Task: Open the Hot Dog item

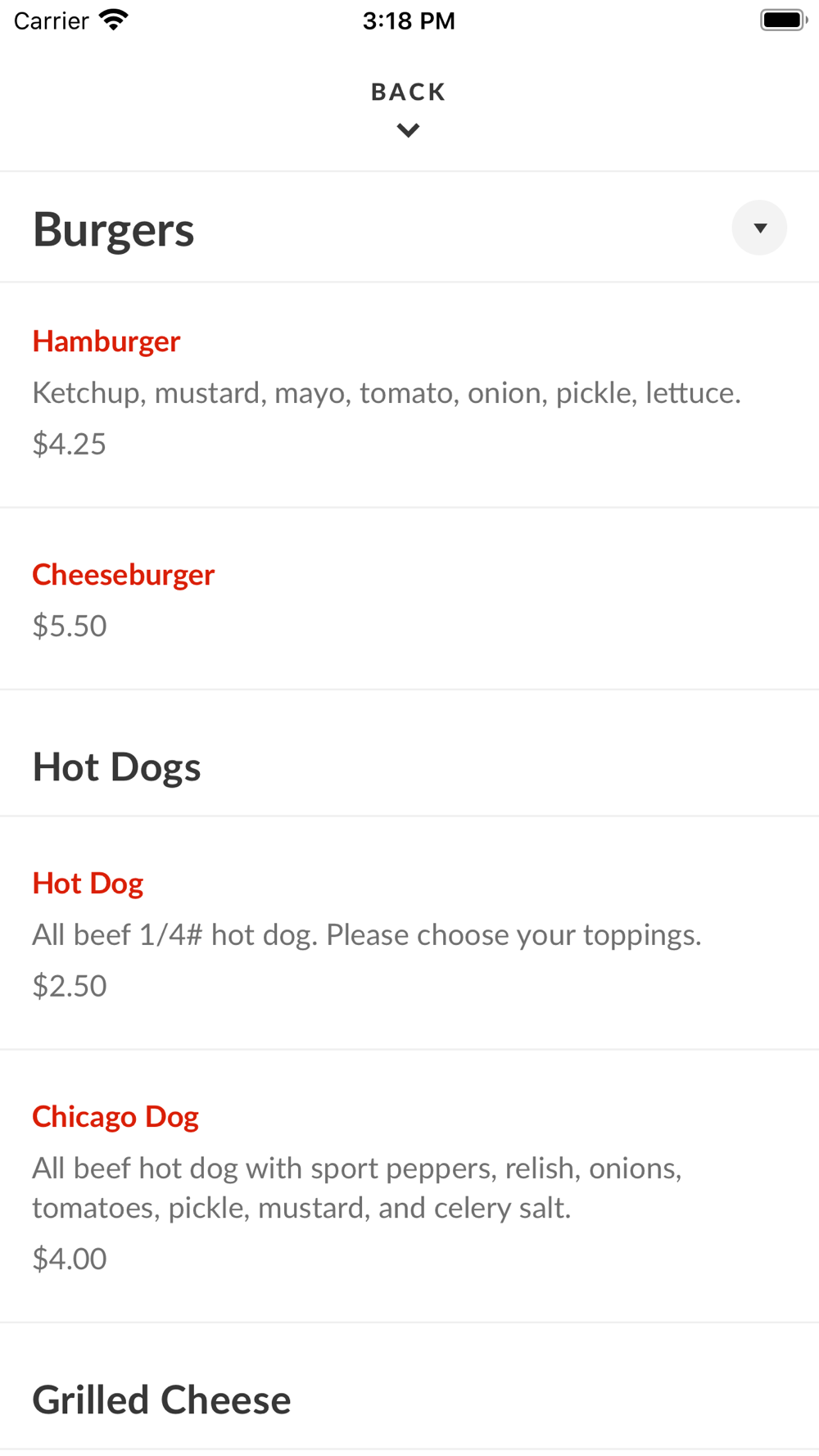Action: pyautogui.click(x=88, y=884)
